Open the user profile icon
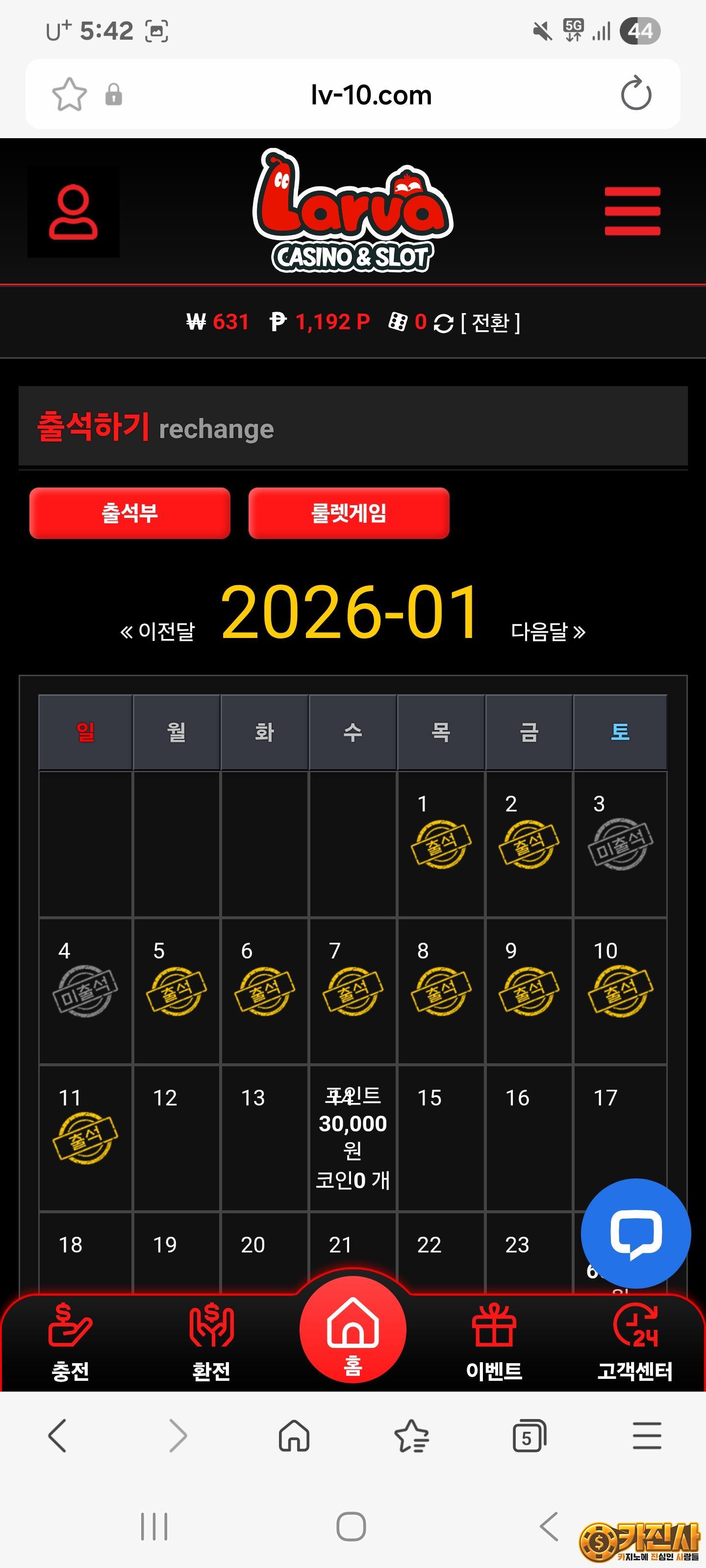Screen dimensions: 706x1568 point(73,212)
